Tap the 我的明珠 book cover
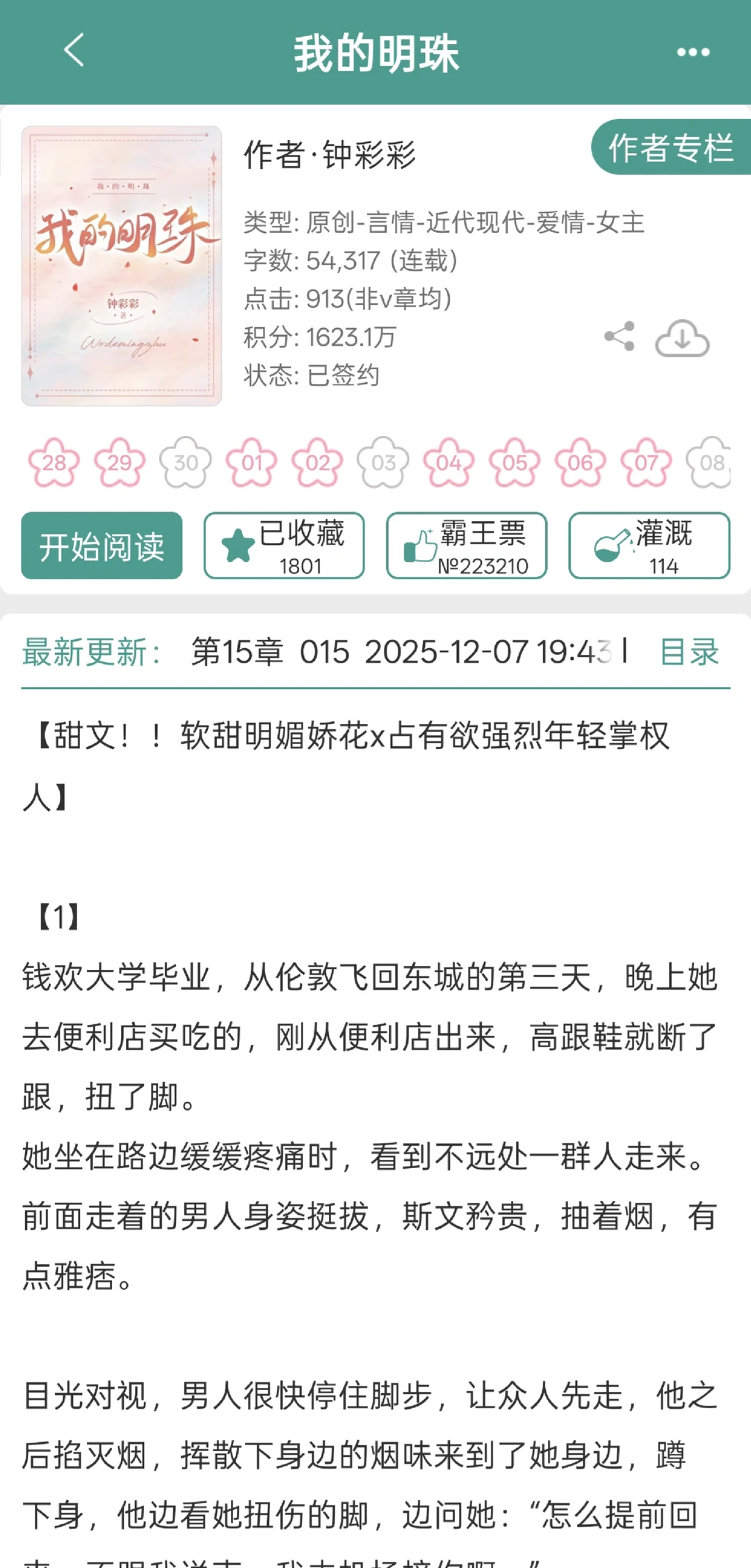This screenshot has height=1568, width=751. [x=121, y=263]
